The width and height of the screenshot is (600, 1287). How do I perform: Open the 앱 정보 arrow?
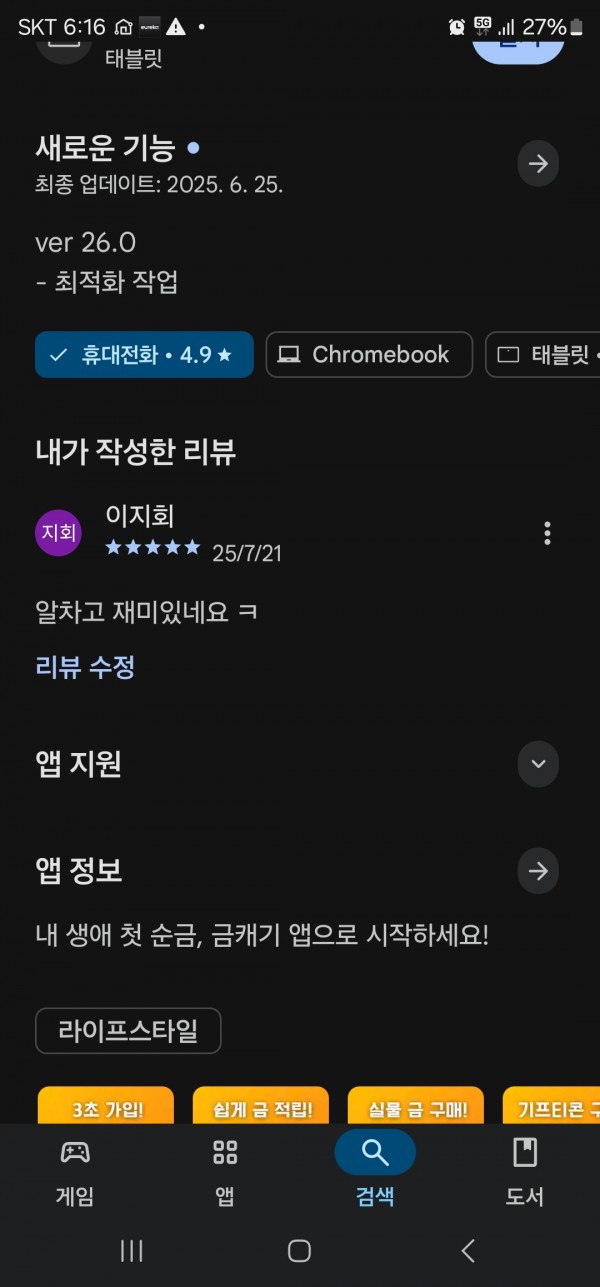tap(538, 871)
